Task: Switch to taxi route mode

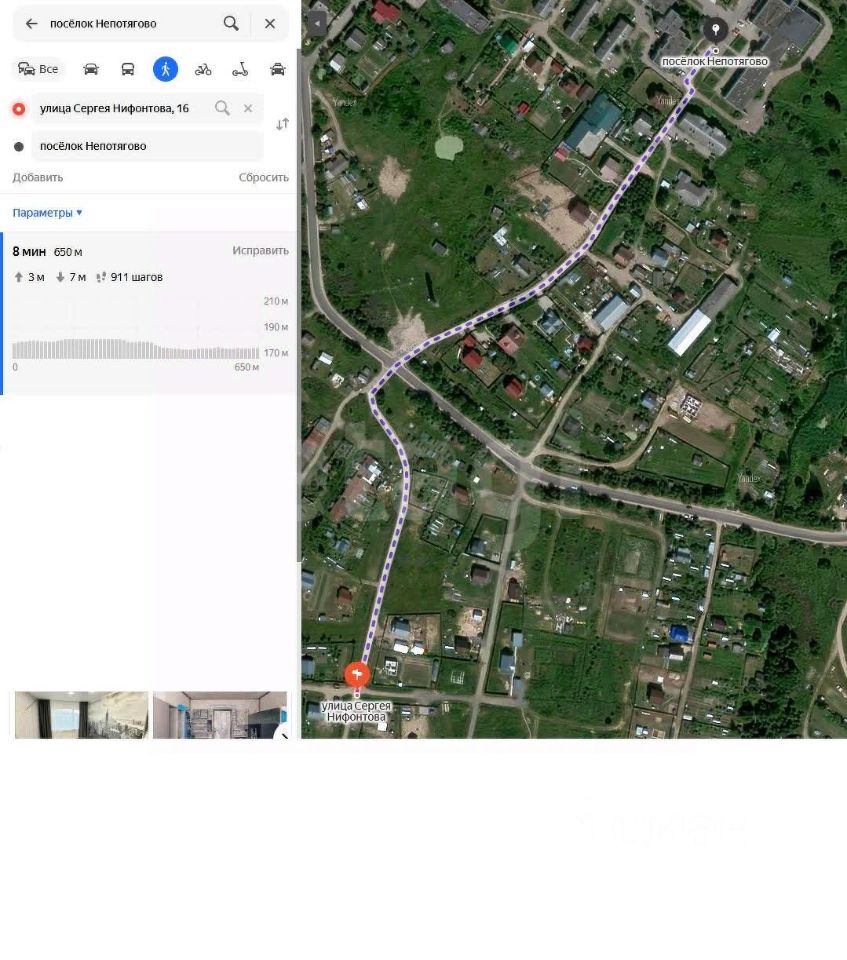Action: [x=277, y=69]
